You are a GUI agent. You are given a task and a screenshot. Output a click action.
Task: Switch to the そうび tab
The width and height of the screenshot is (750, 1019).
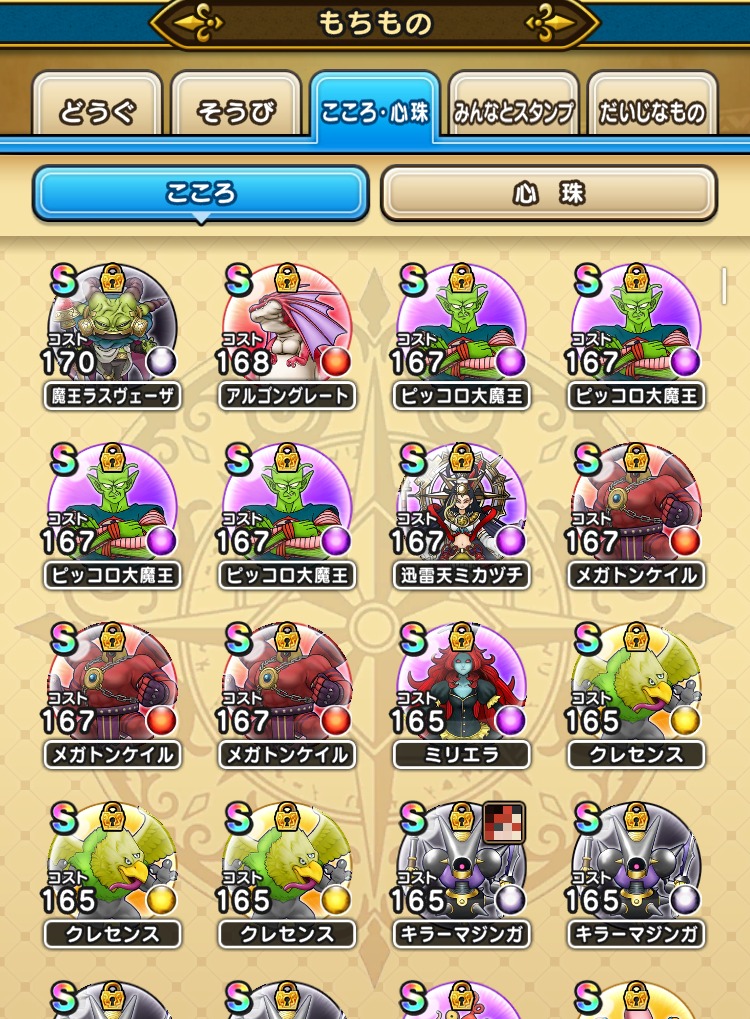point(236,110)
